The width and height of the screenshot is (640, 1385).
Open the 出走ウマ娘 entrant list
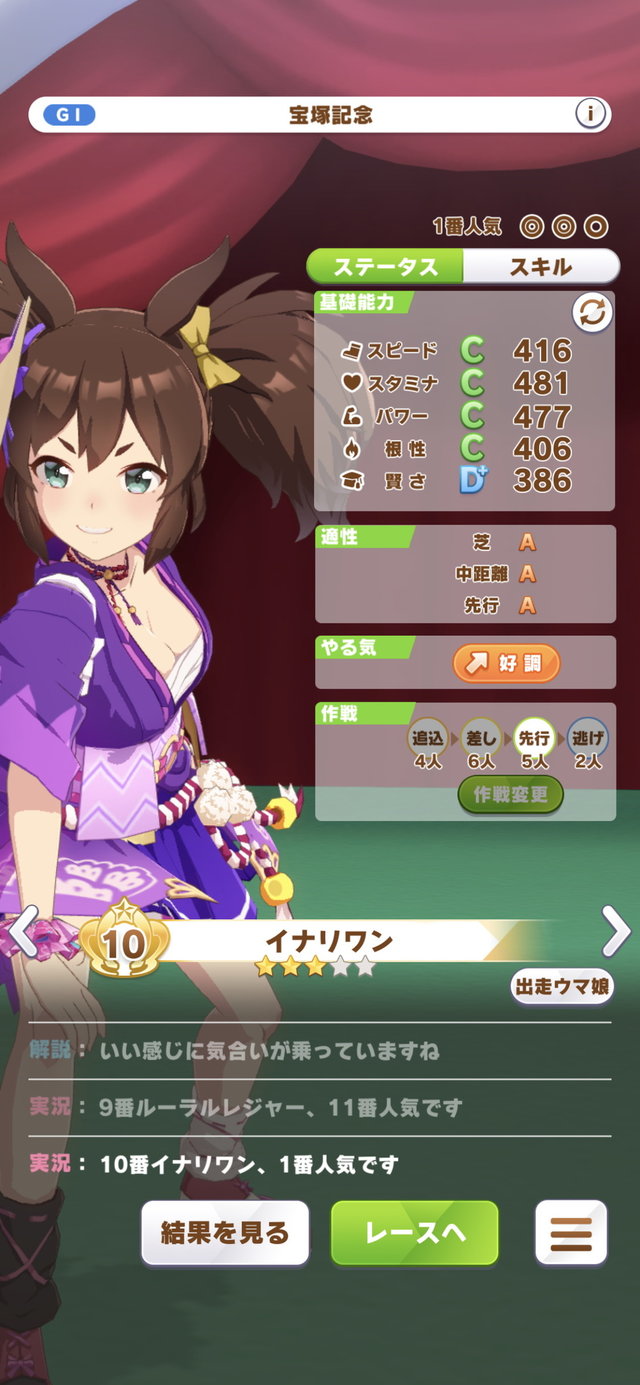click(x=562, y=986)
